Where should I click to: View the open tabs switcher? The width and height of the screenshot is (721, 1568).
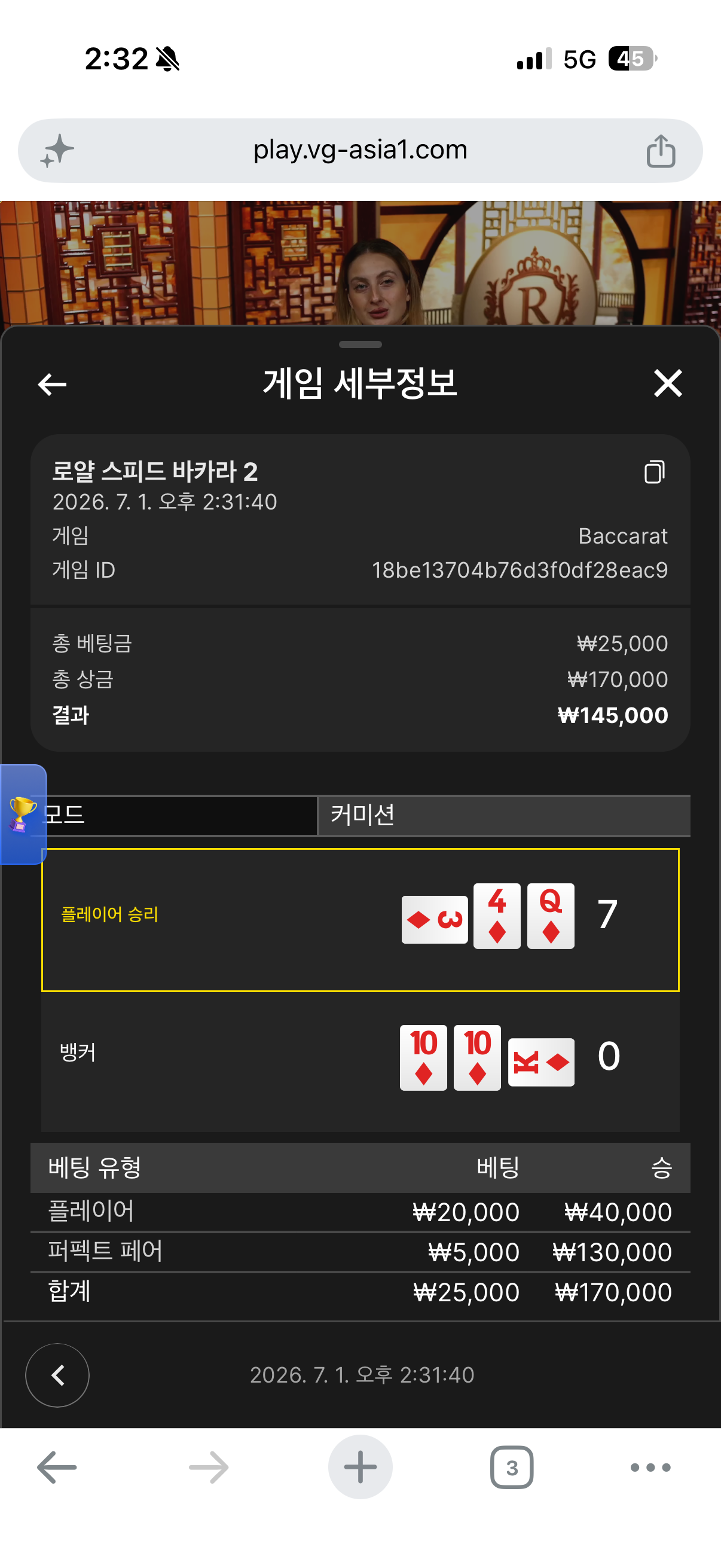(x=512, y=1468)
